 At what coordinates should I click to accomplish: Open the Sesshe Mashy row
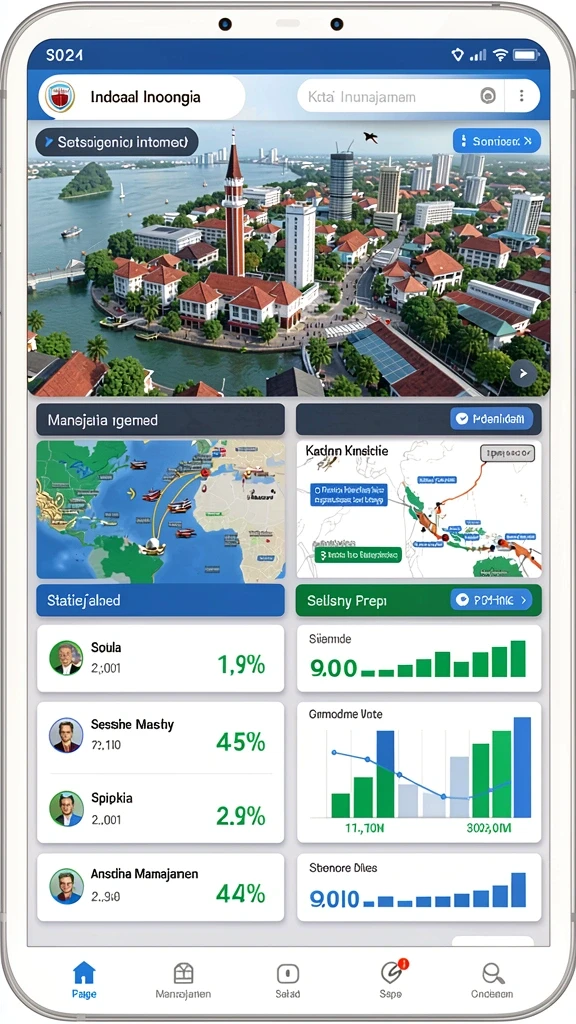pos(161,735)
